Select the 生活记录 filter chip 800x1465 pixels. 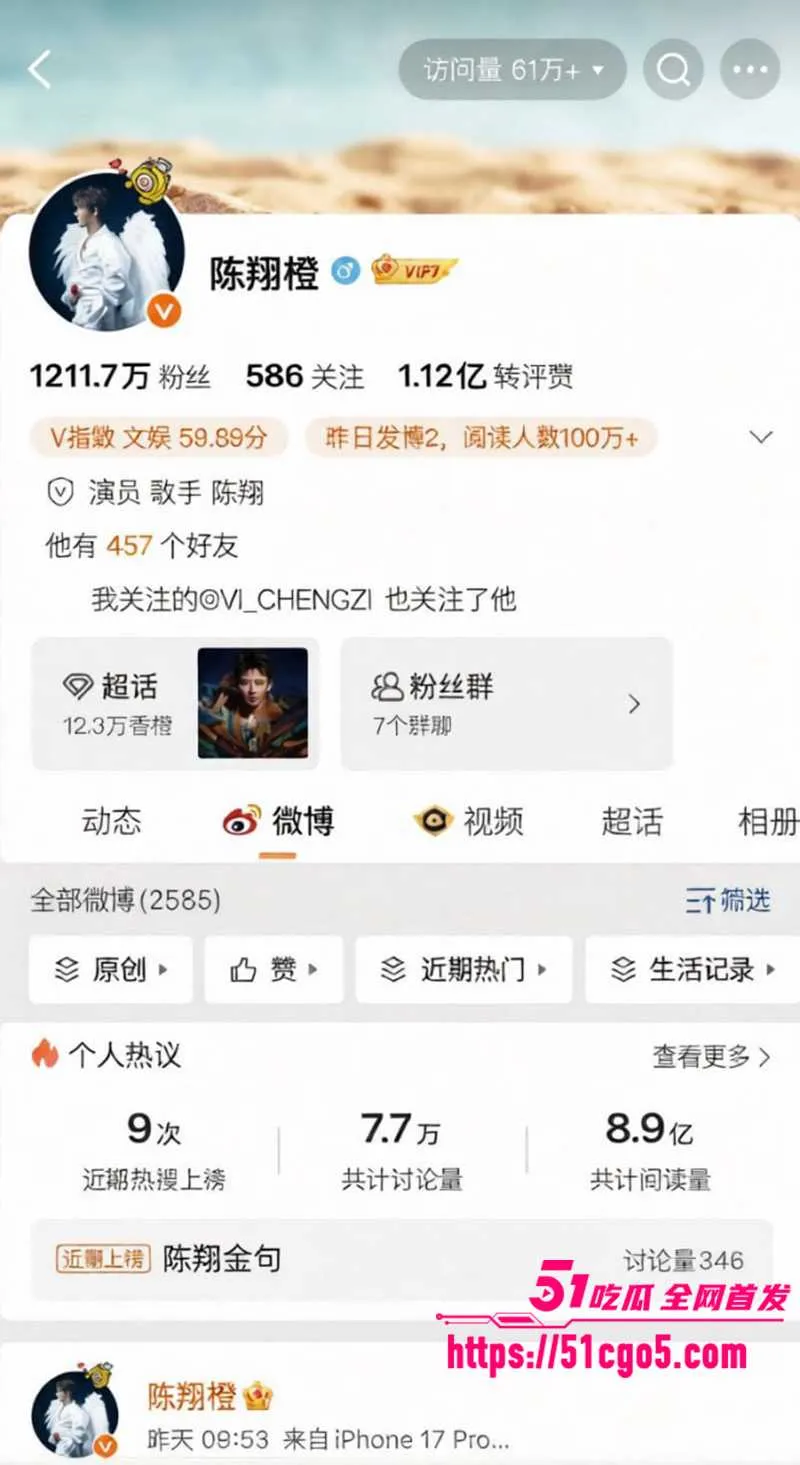[693, 969]
